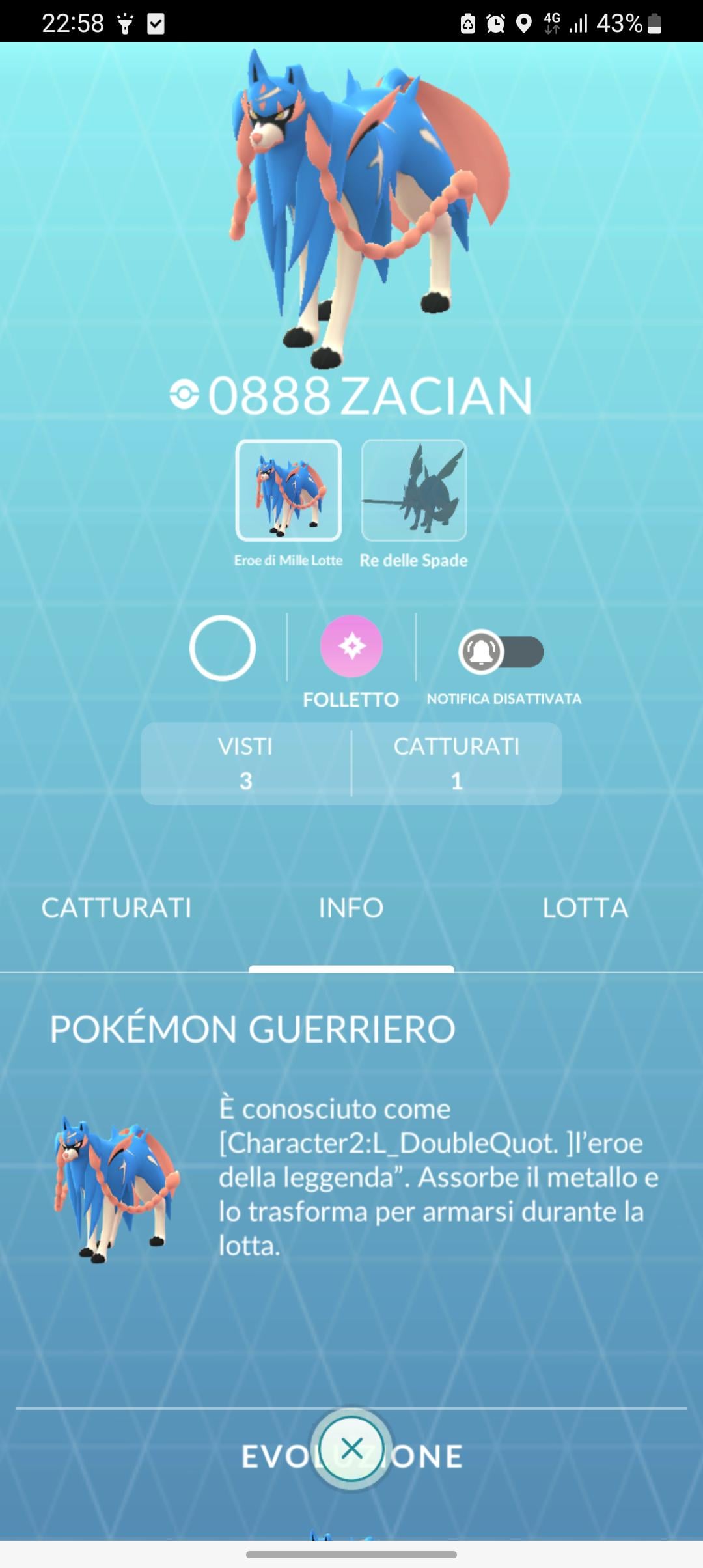Screen dimensions: 703x1568
Task: Tap the Folletto type icon
Action: pos(351,646)
